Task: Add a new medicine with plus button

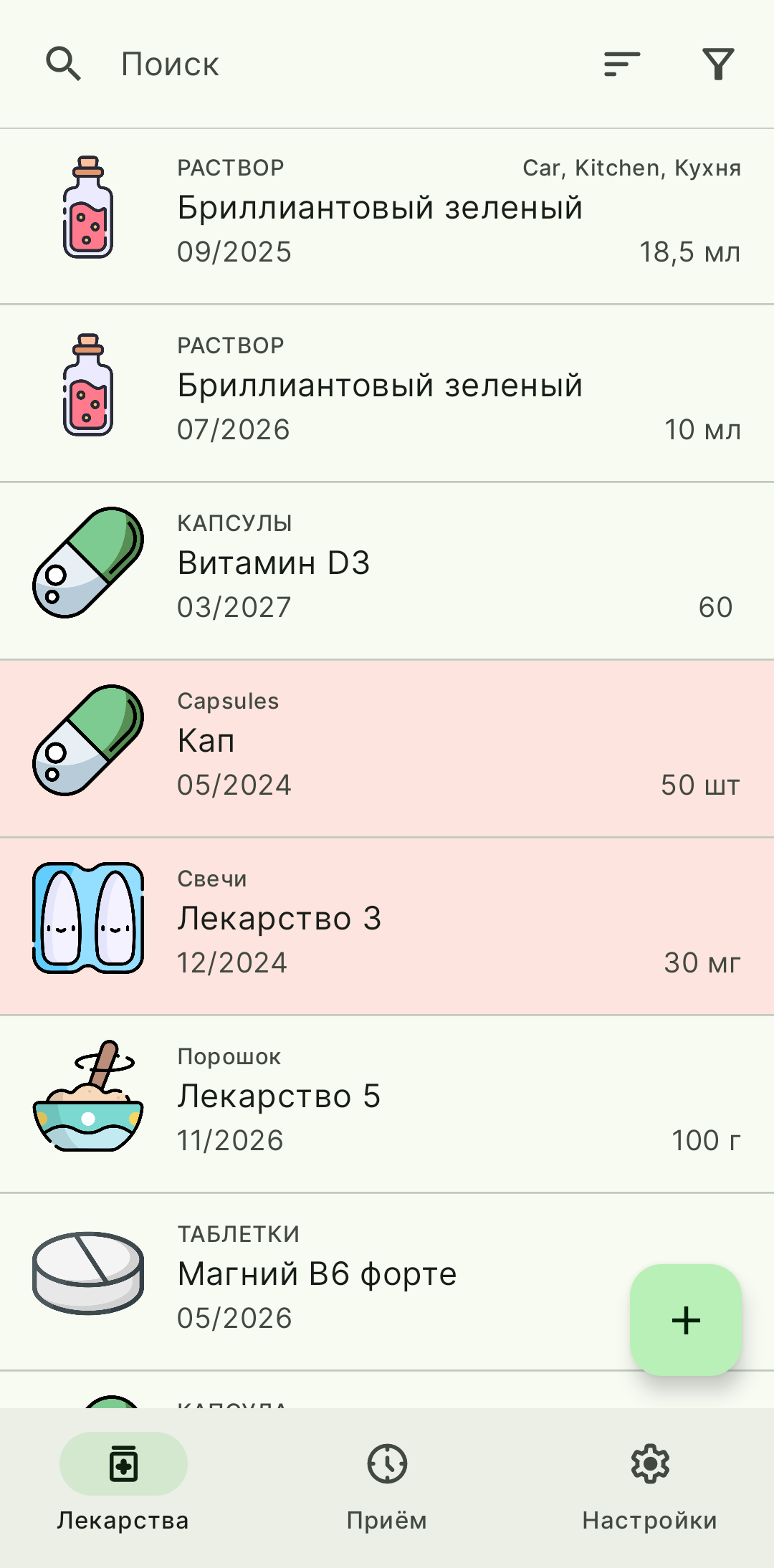Action: 686,1320
